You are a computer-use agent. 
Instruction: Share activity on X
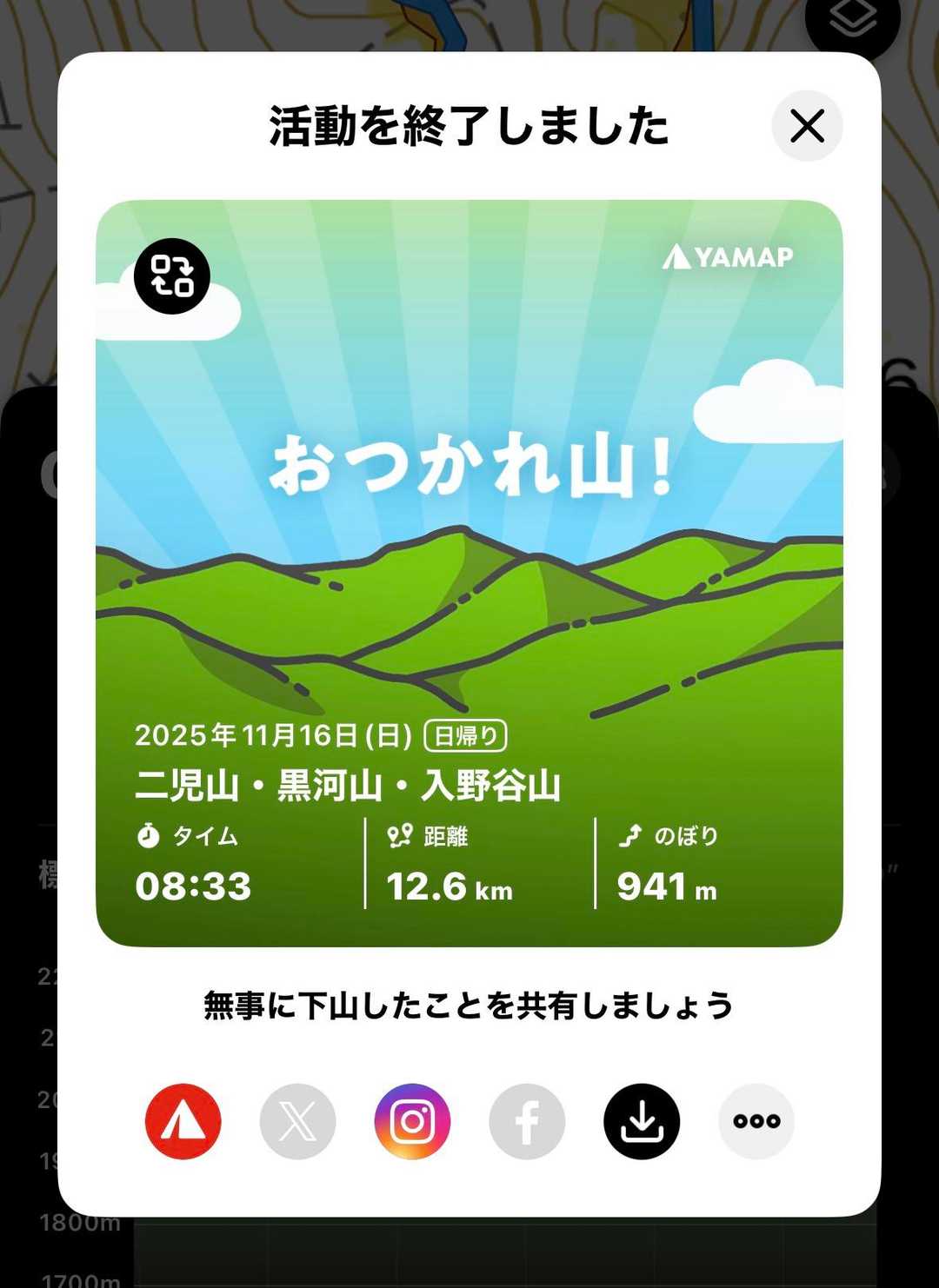297,1121
